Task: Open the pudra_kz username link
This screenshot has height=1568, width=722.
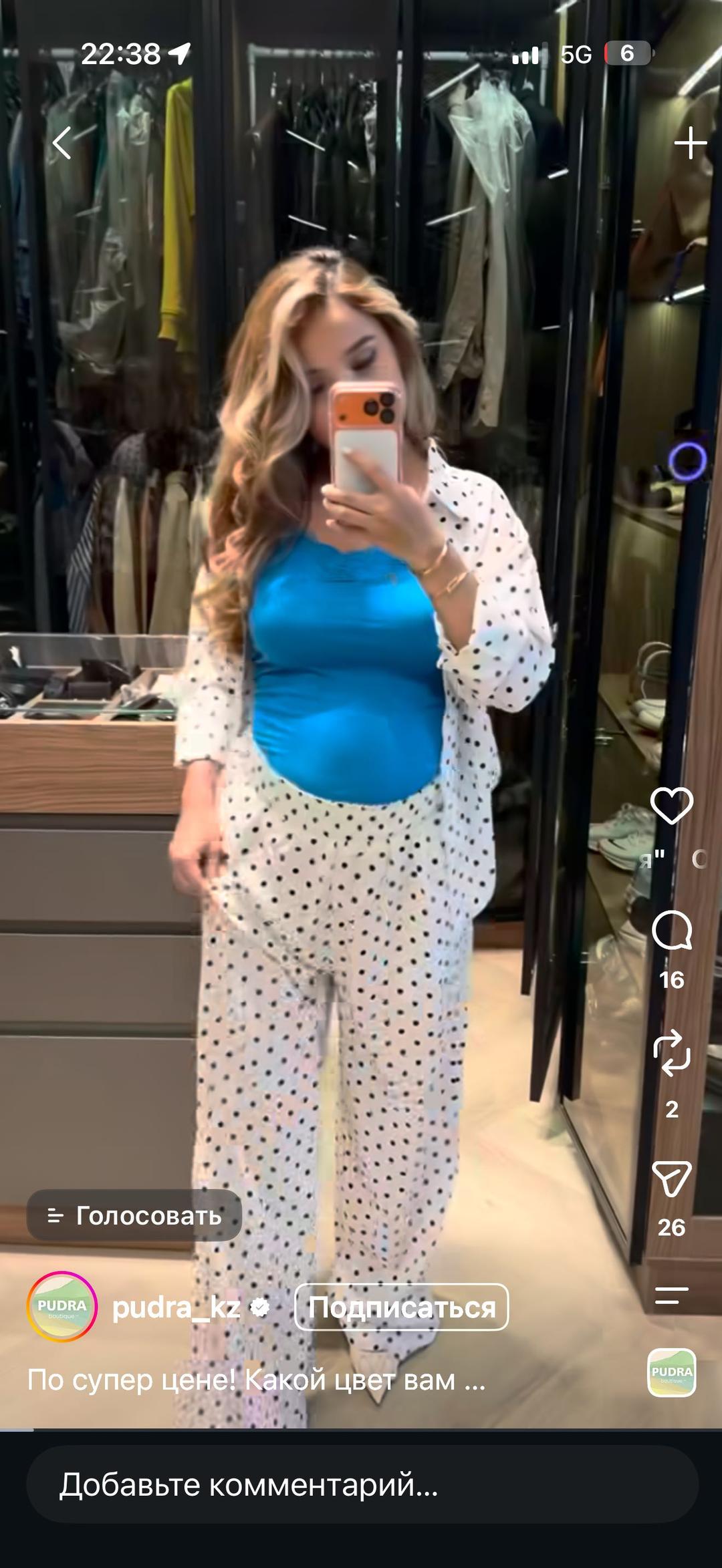Action: coord(176,1307)
